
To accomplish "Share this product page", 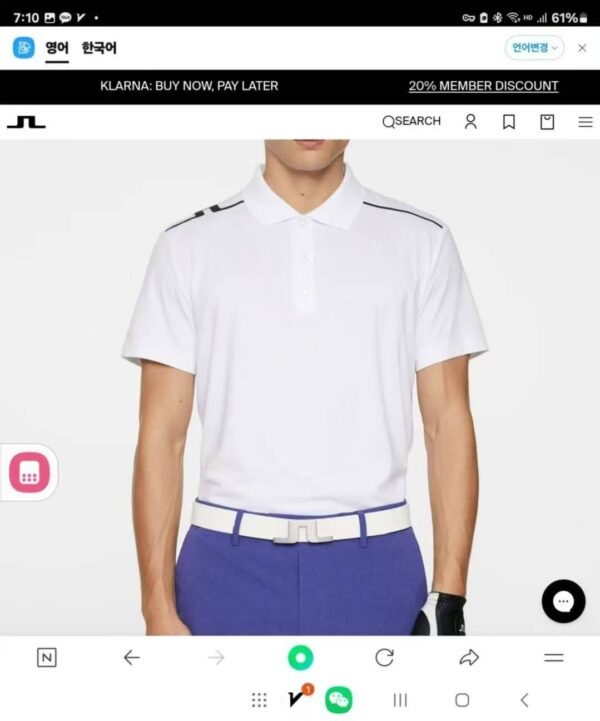I will 469,657.
